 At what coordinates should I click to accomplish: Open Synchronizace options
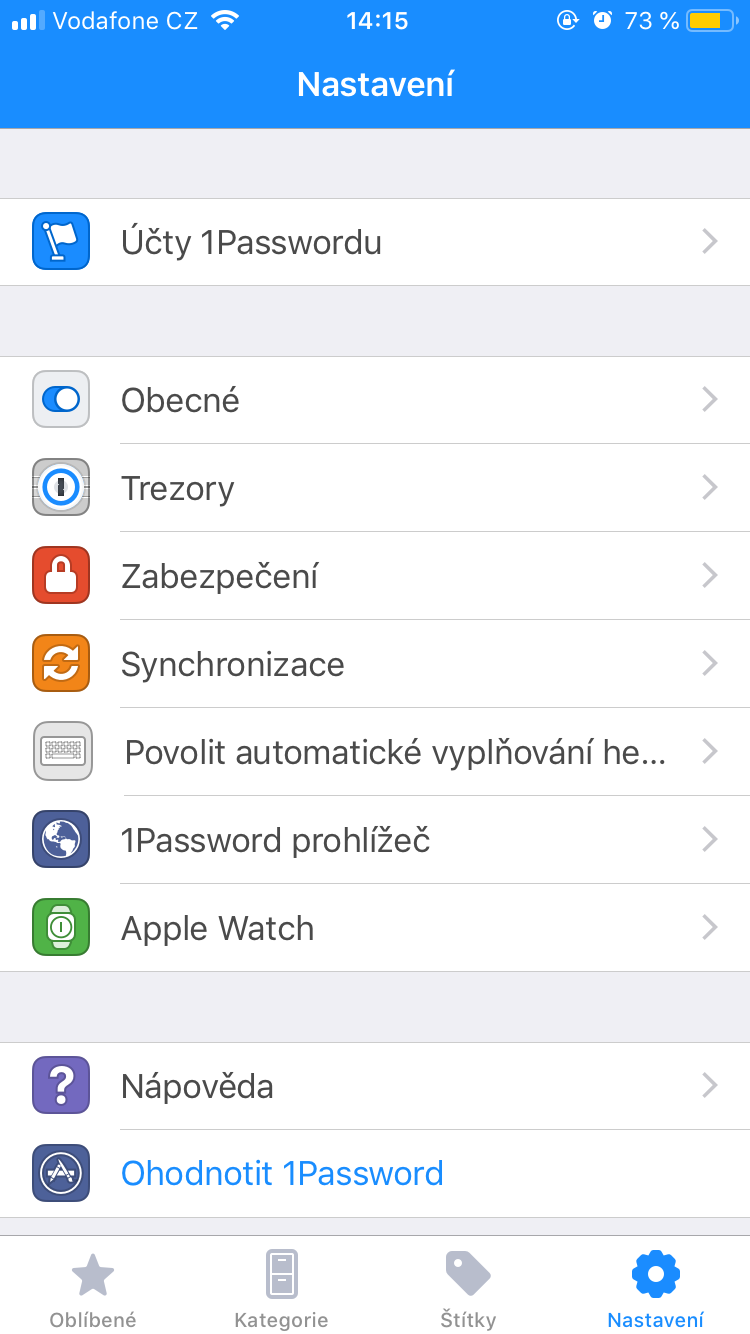[375, 664]
